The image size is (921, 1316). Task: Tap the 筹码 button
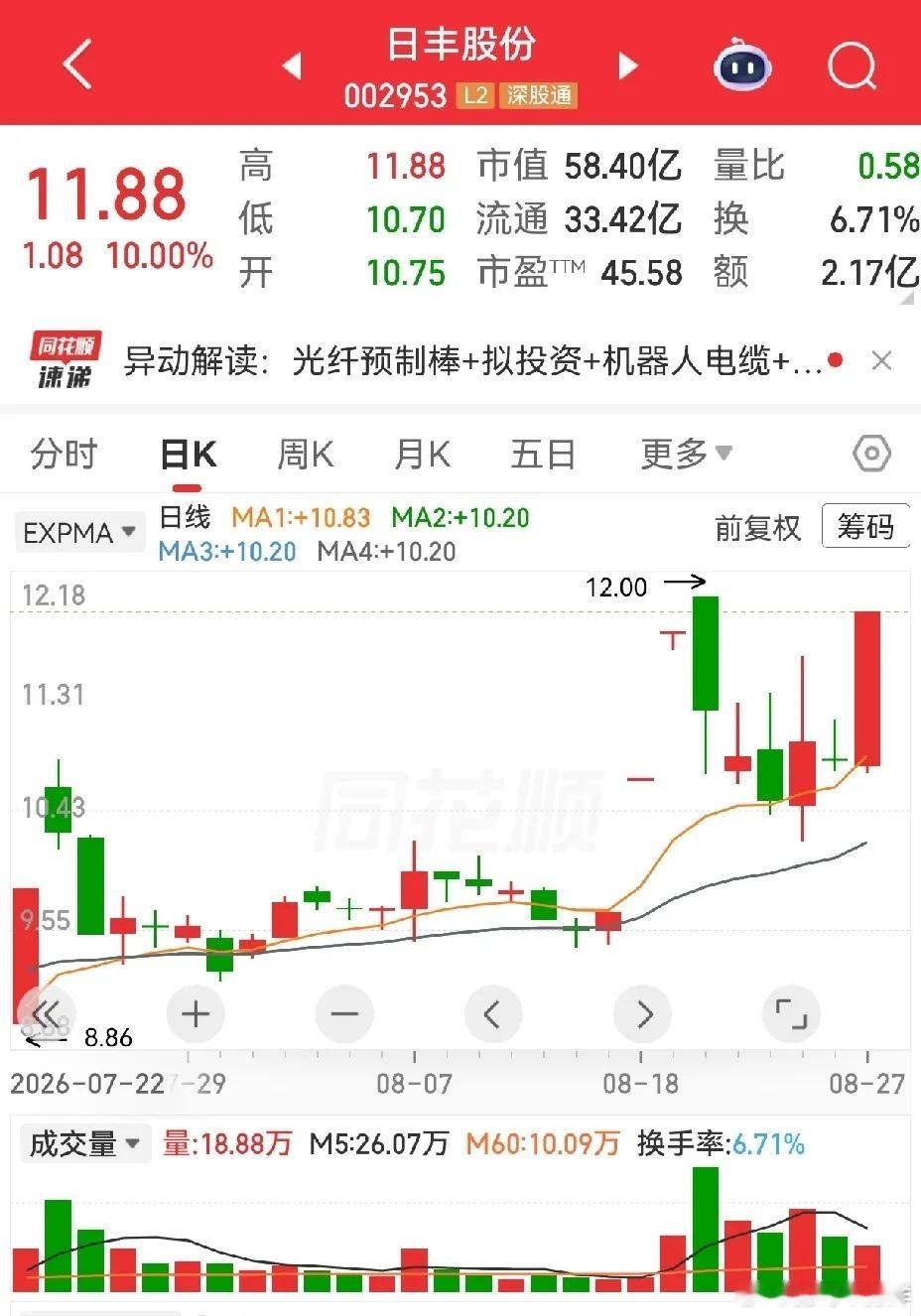tap(865, 526)
